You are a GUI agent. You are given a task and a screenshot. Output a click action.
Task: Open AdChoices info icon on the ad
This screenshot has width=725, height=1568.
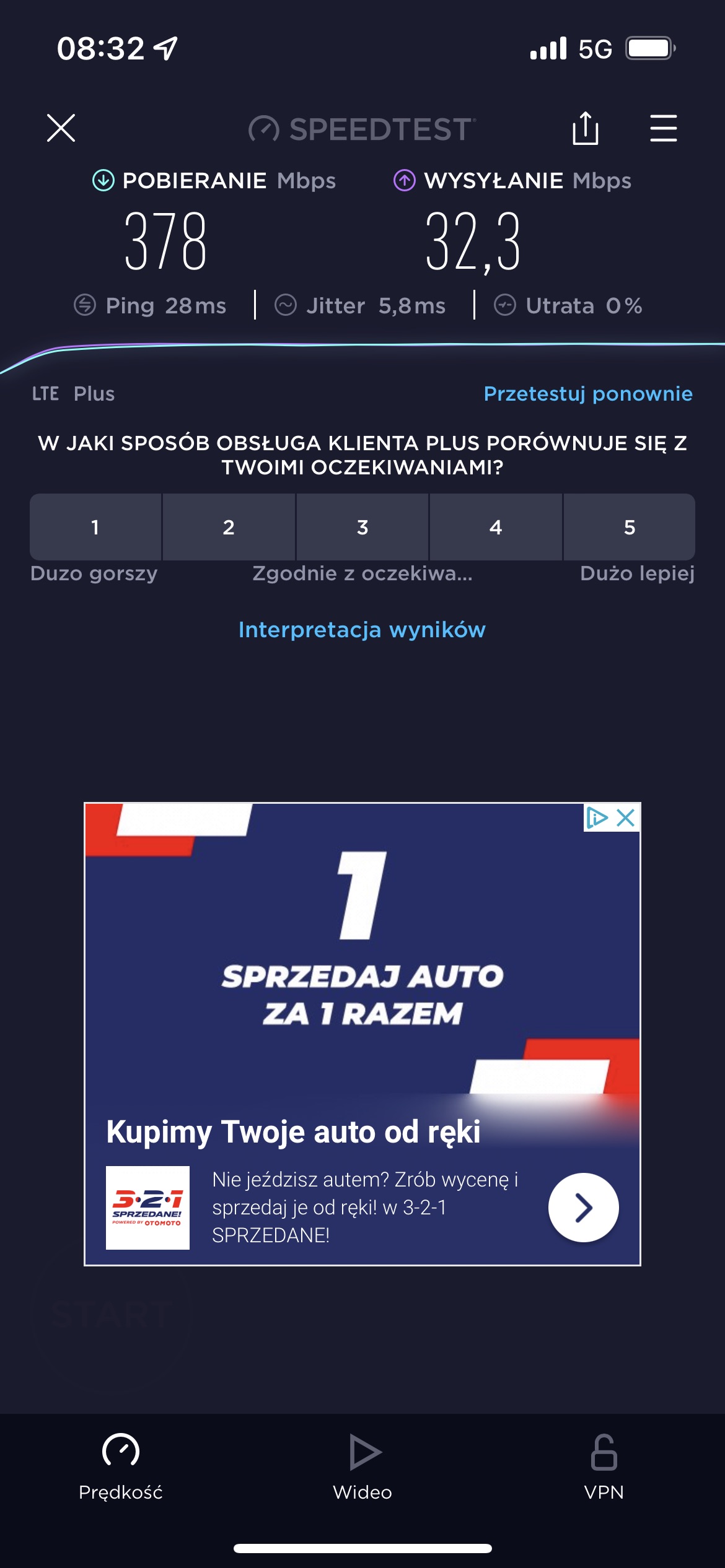click(596, 817)
